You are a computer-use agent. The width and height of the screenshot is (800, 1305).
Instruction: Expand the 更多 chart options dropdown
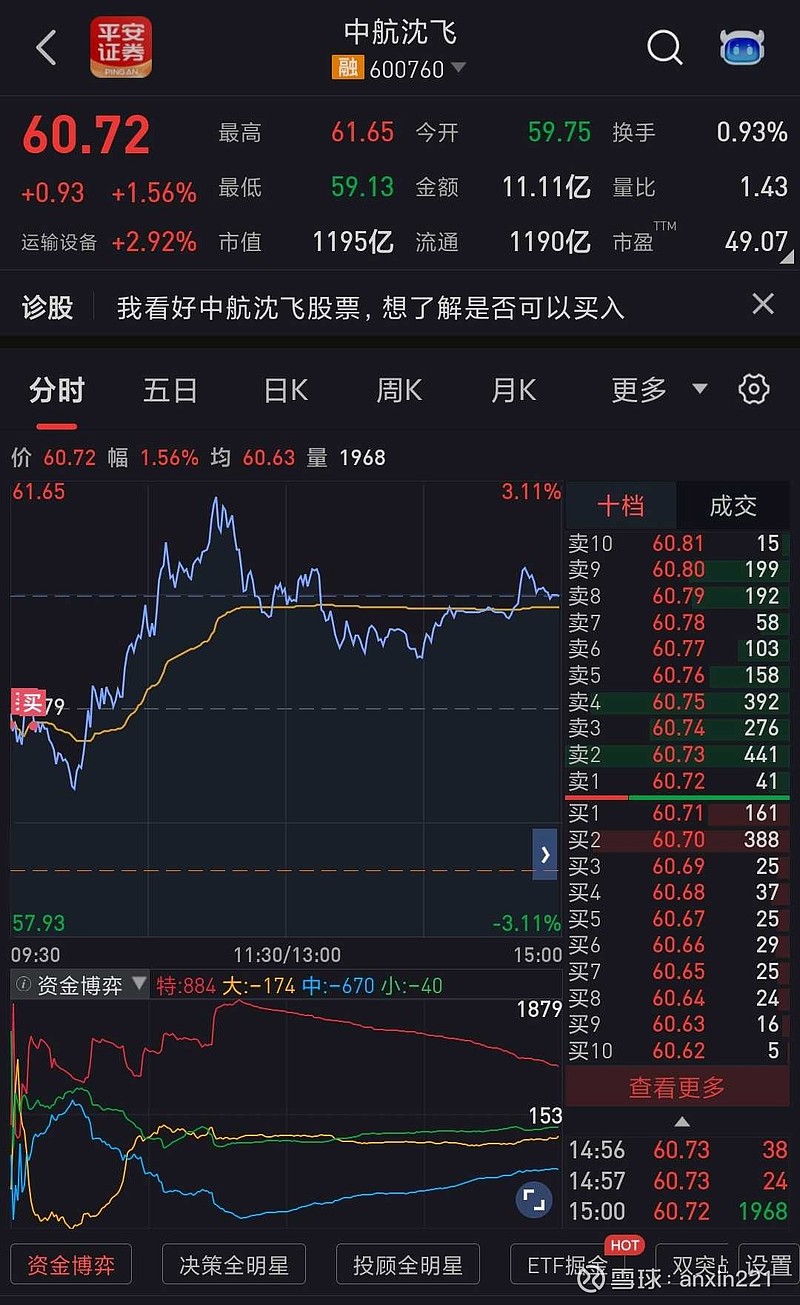(659, 390)
